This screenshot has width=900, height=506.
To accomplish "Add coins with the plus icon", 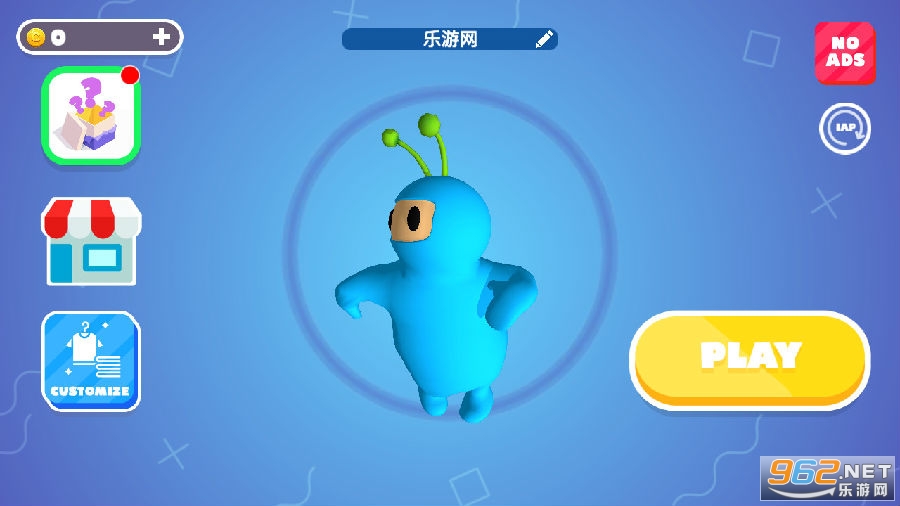I will pos(162,37).
